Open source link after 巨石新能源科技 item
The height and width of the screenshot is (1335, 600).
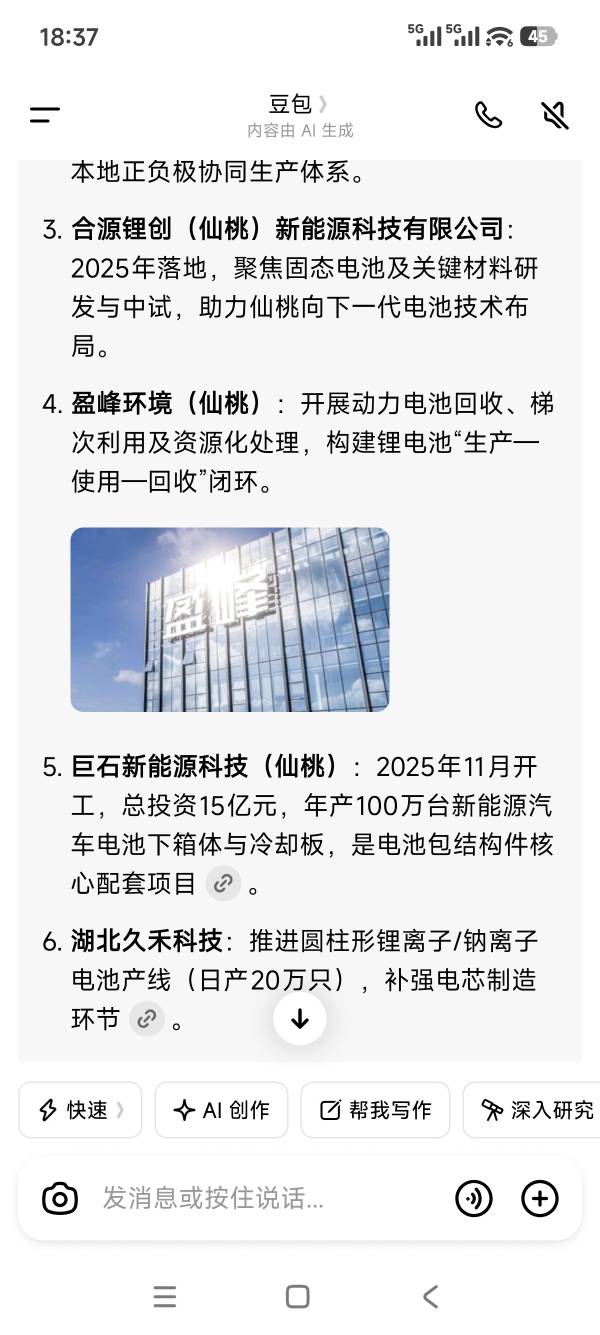tap(224, 884)
